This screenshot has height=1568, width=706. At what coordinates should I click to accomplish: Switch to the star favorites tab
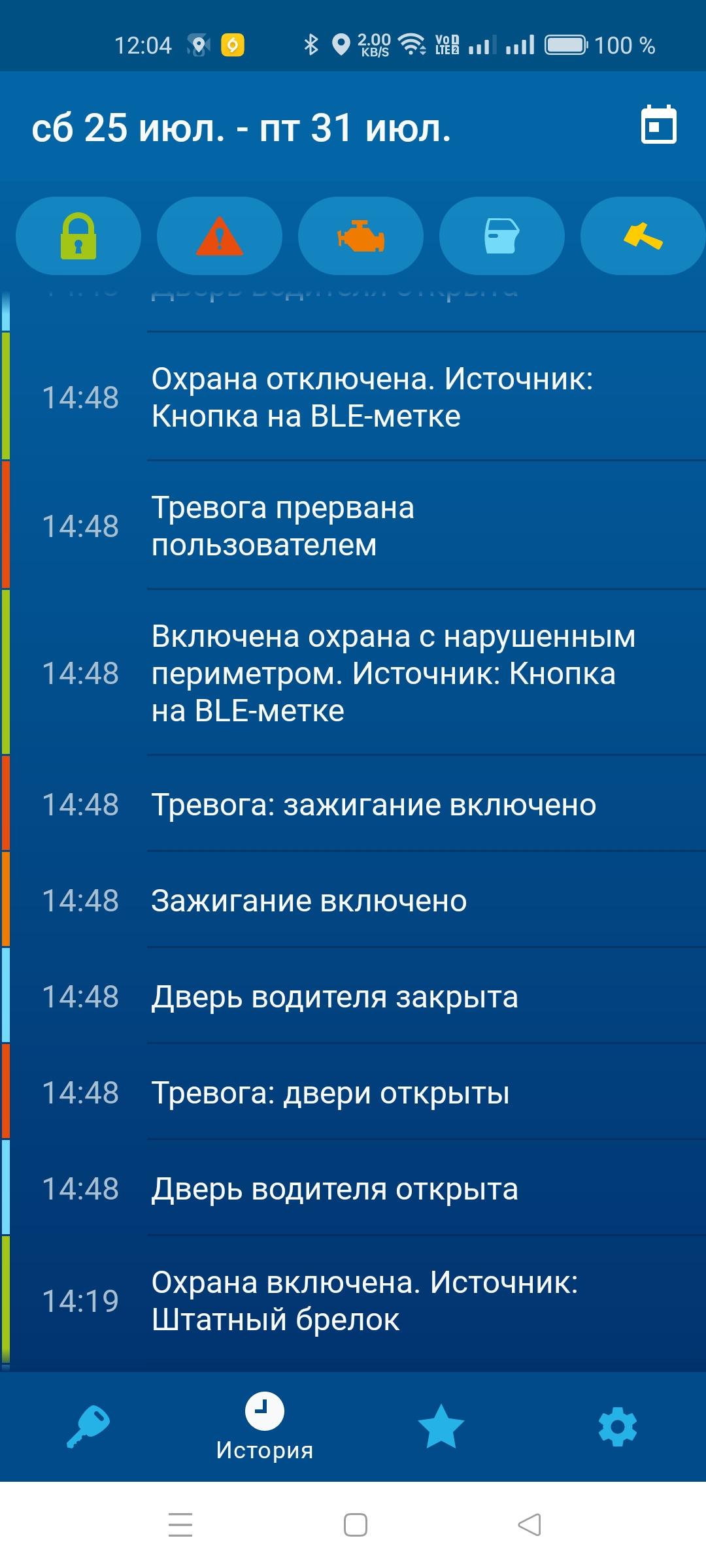pyautogui.click(x=441, y=1428)
